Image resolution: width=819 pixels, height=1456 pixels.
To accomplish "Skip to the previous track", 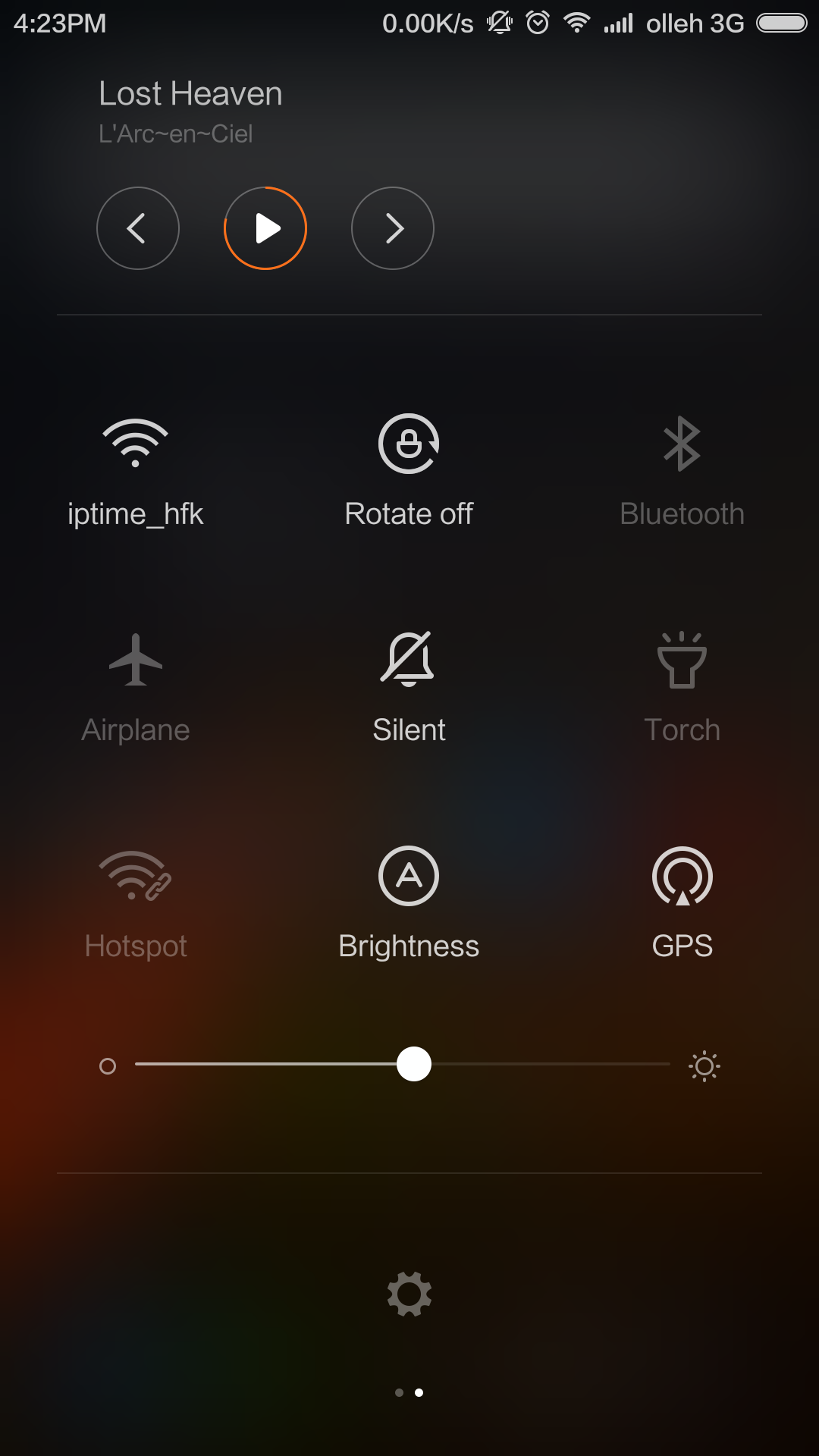I will tap(138, 228).
